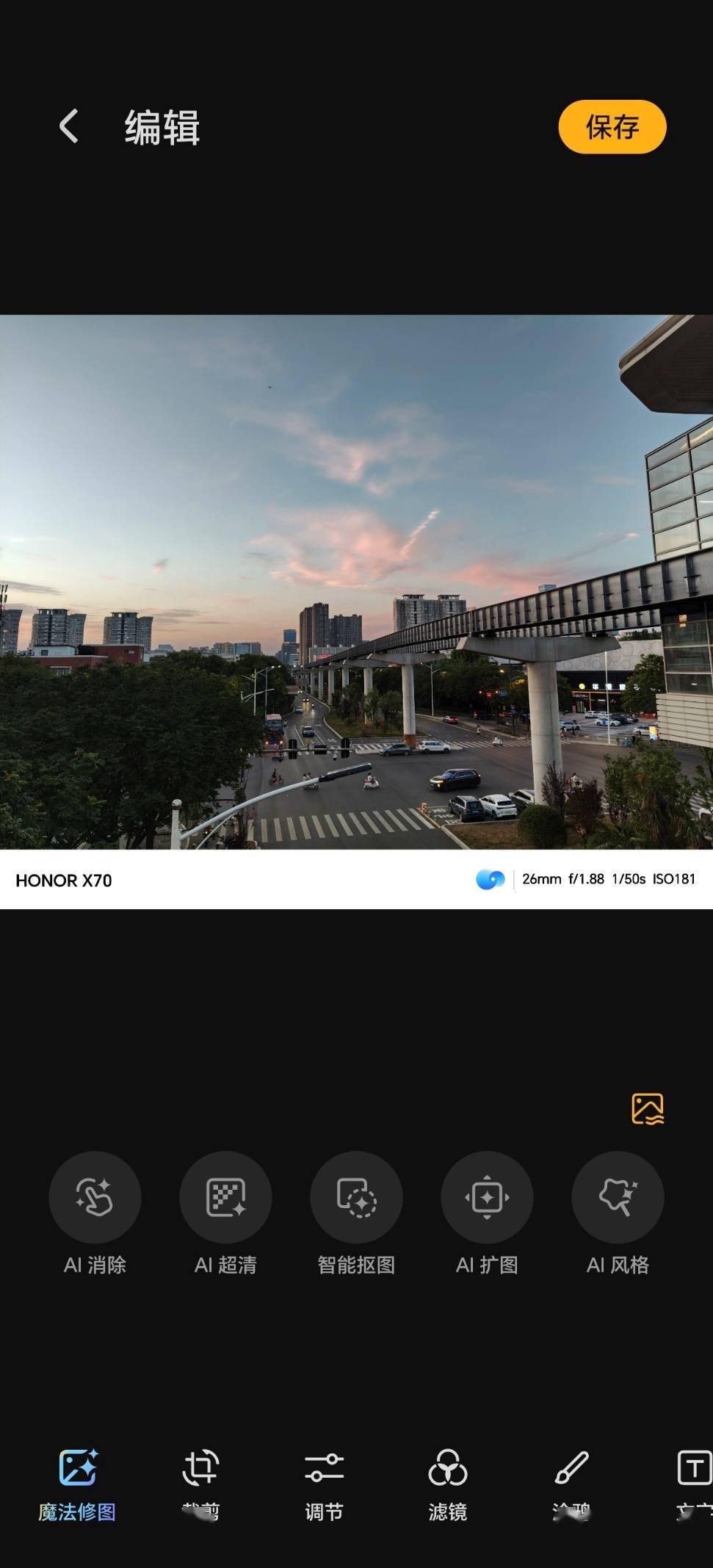Screen dimensions: 713x1568
Task: Choose the AI 扩图 option
Action: pos(487,1197)
